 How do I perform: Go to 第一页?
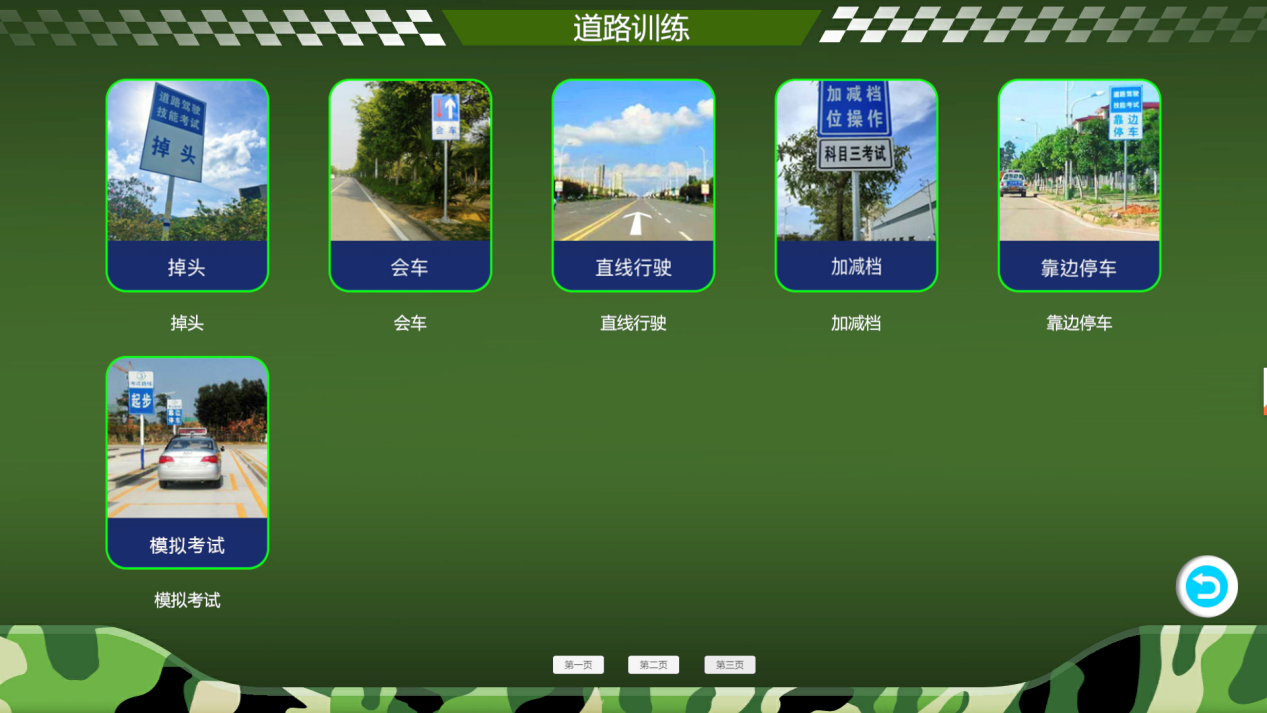[x=578, y=665]
